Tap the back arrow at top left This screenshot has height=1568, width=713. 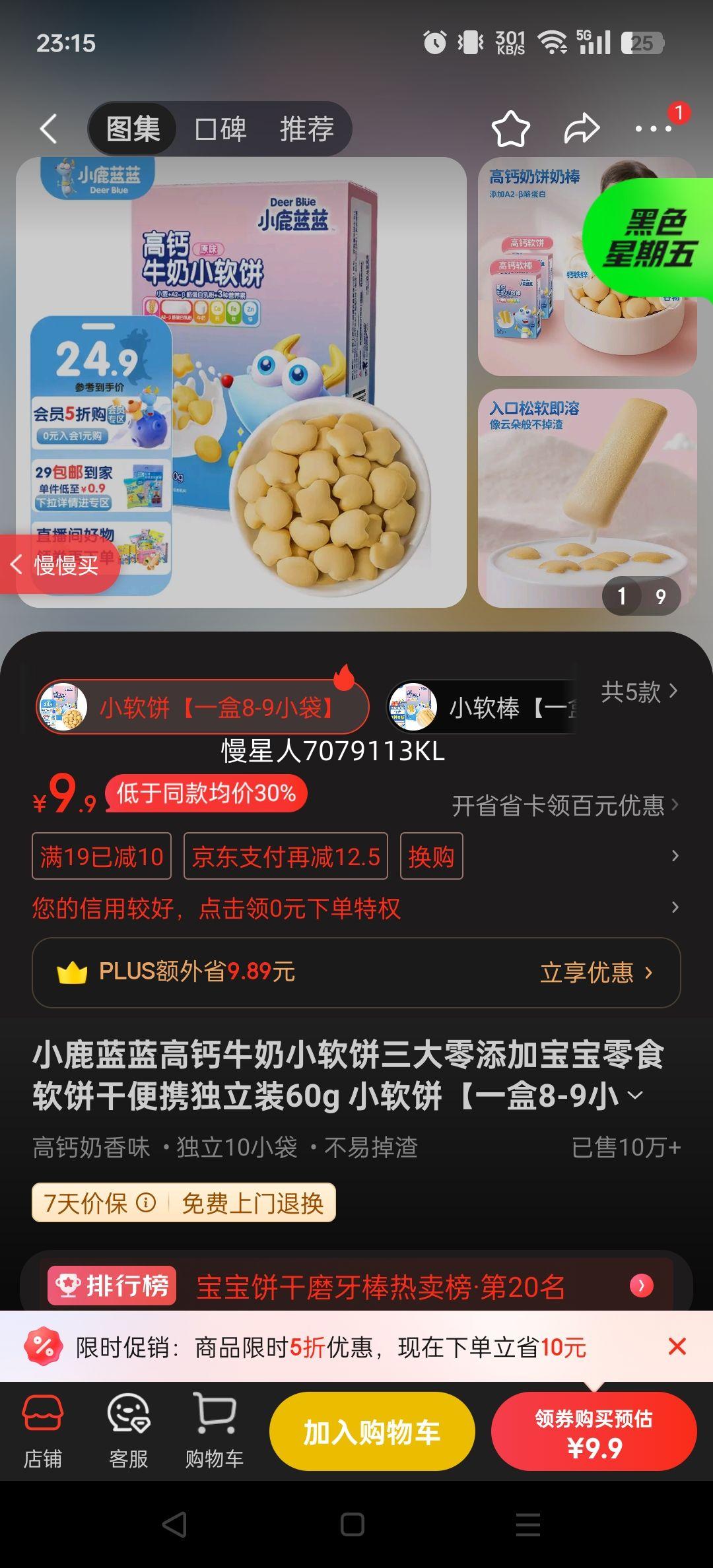[x=48, y=128]
